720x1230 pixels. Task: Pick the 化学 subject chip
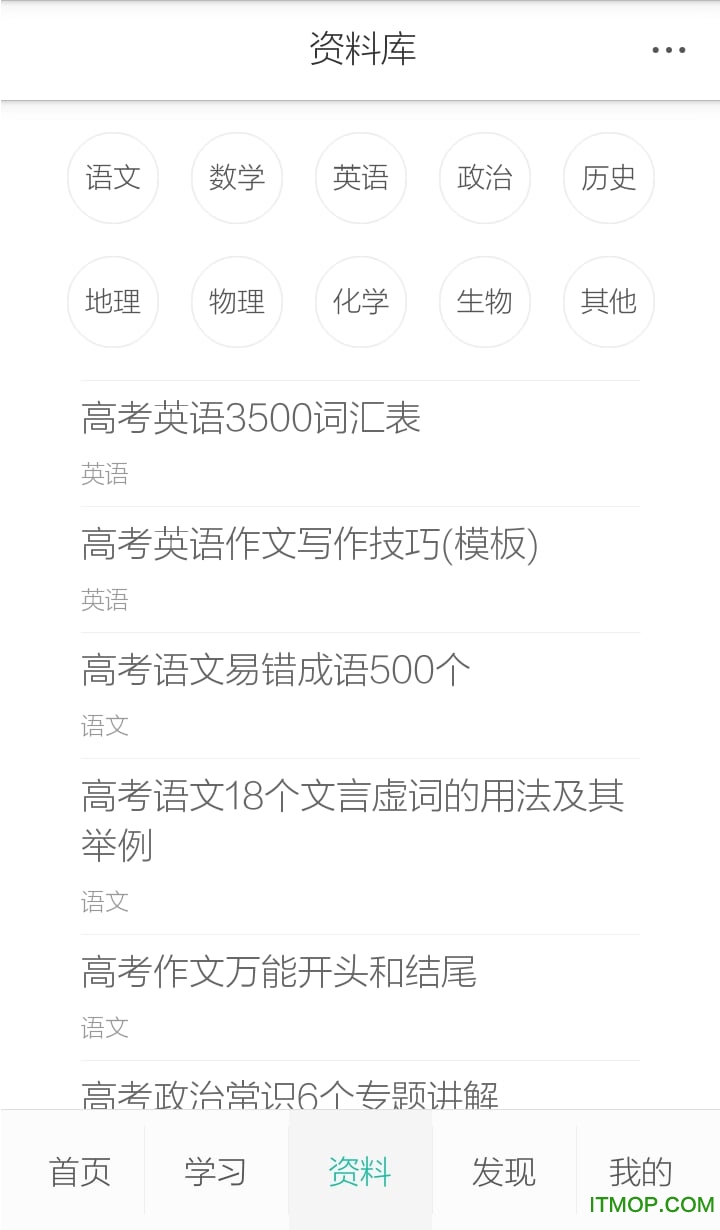tap(361, 301)
